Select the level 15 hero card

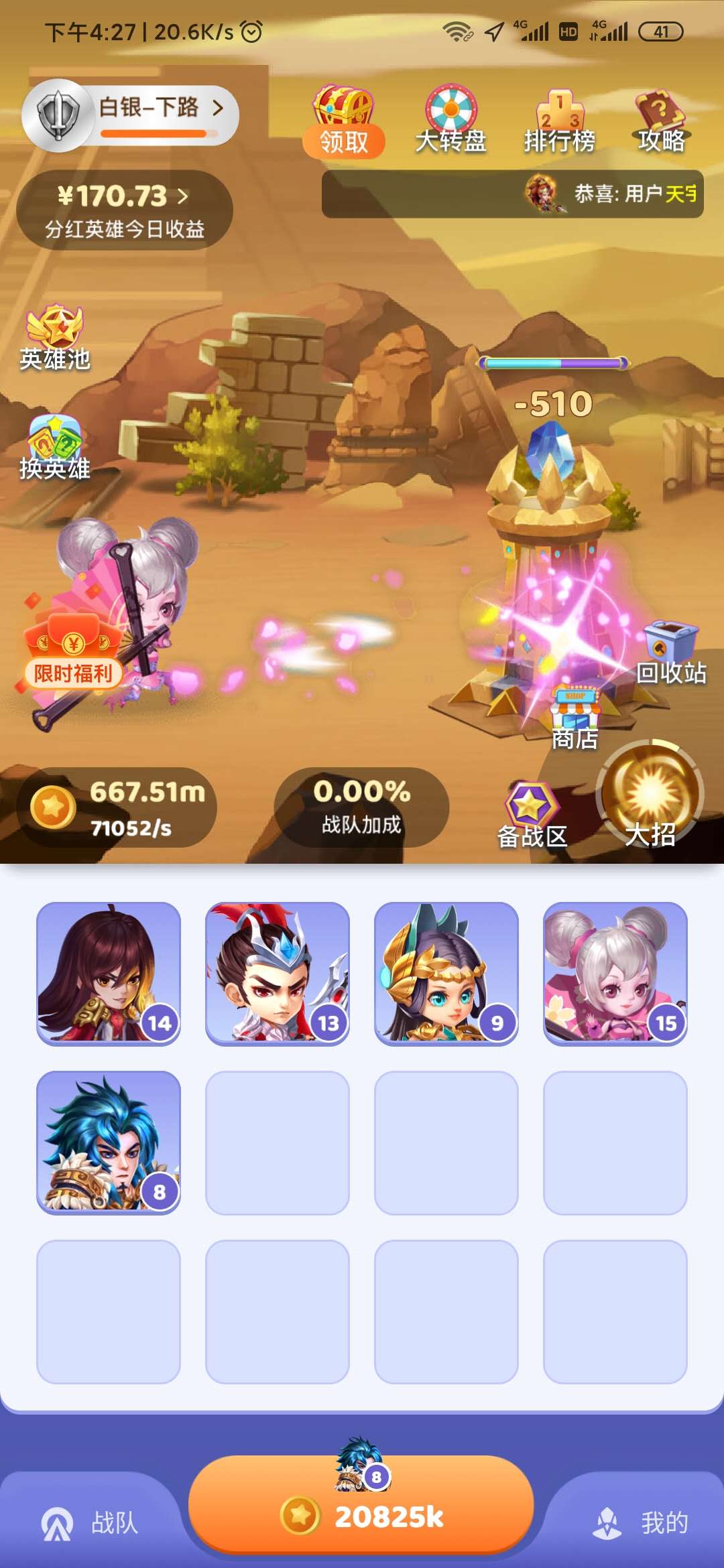(x=615, y=973)
